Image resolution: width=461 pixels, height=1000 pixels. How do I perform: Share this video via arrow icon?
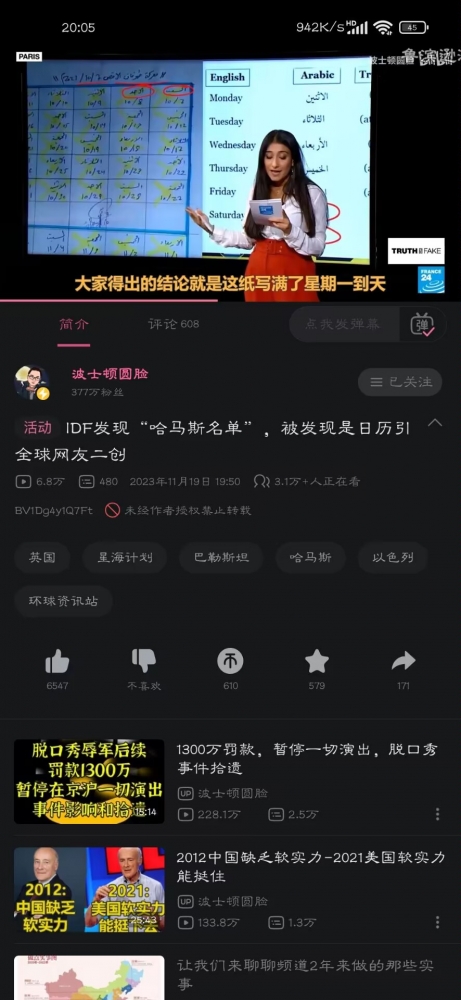pos(403,661)
